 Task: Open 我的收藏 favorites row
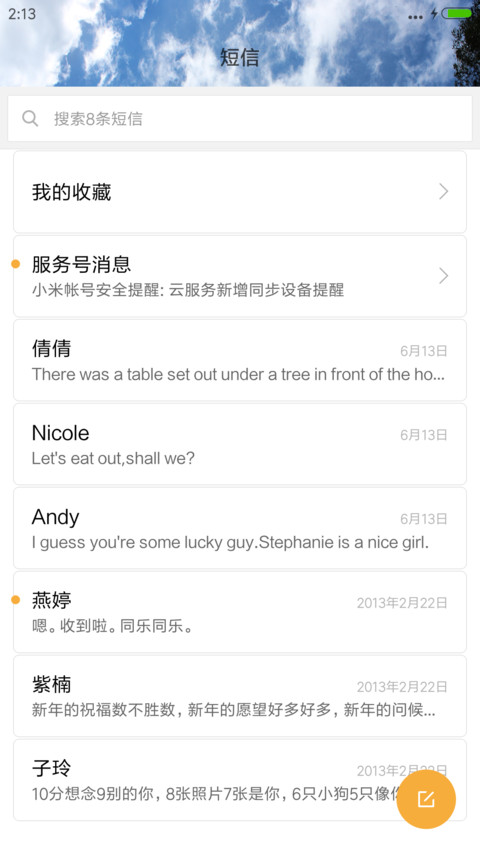pyautogui.click(x=239, y=192)
